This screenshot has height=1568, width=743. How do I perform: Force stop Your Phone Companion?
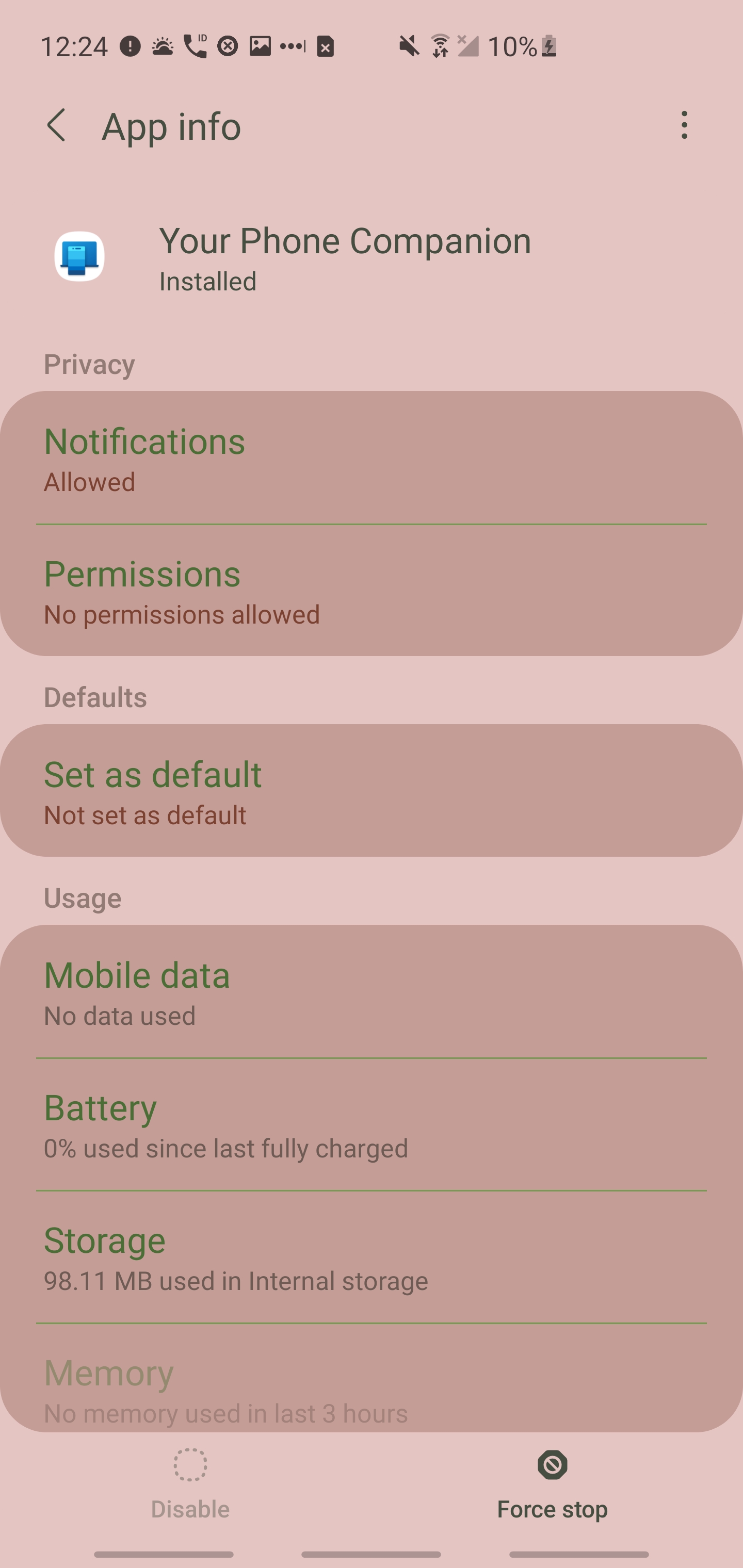(552, 1483)
